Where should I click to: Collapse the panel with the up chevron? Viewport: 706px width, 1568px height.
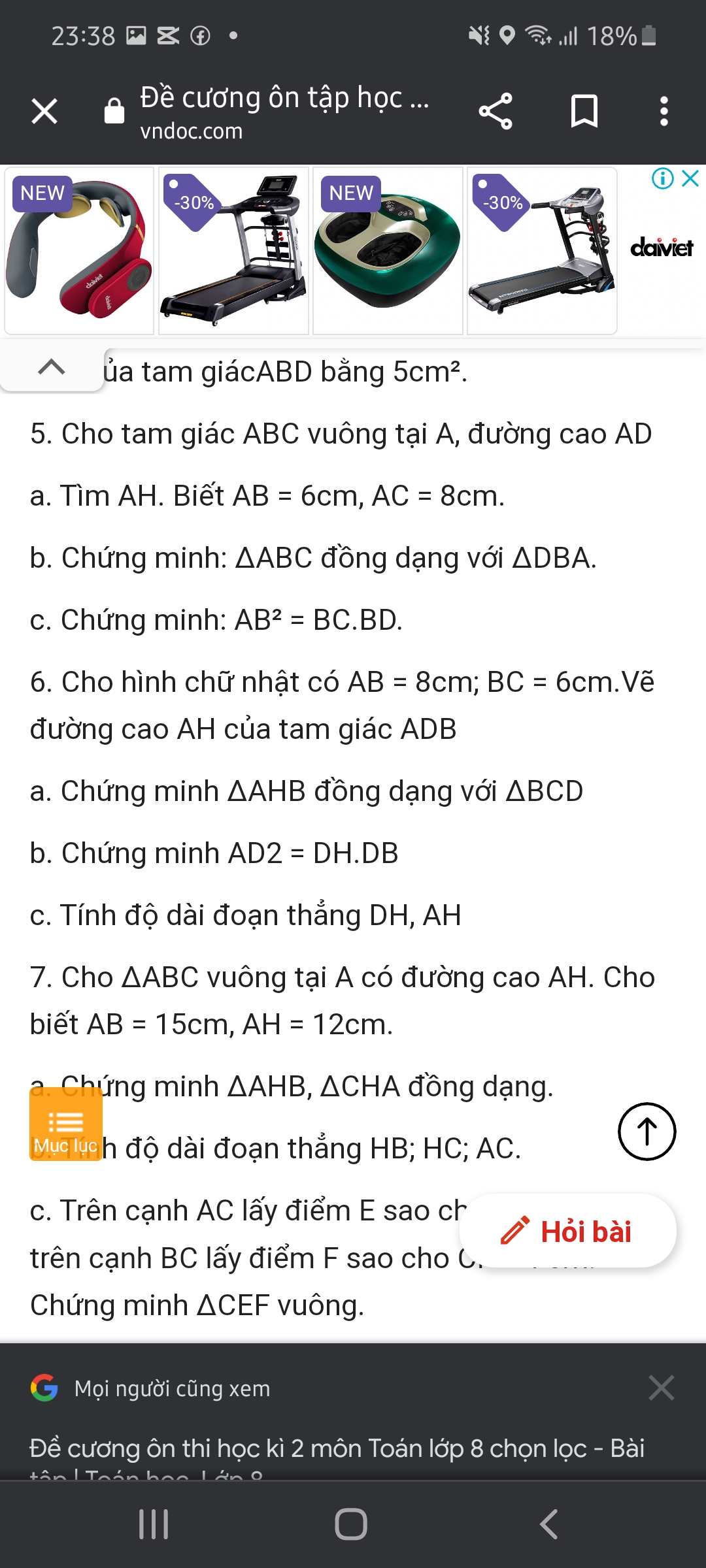coord(52,367)
